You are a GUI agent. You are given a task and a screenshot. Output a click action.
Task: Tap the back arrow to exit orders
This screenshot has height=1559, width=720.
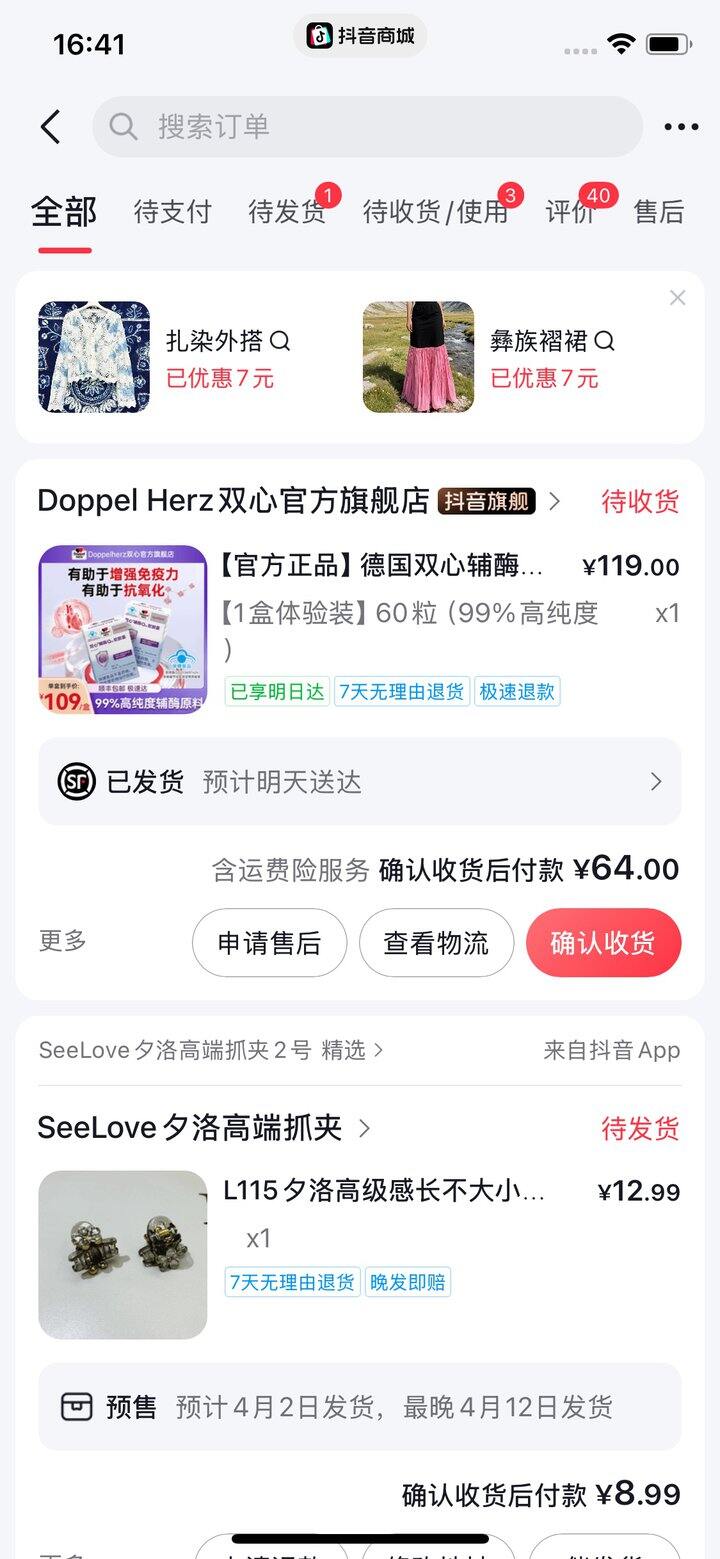50,127
